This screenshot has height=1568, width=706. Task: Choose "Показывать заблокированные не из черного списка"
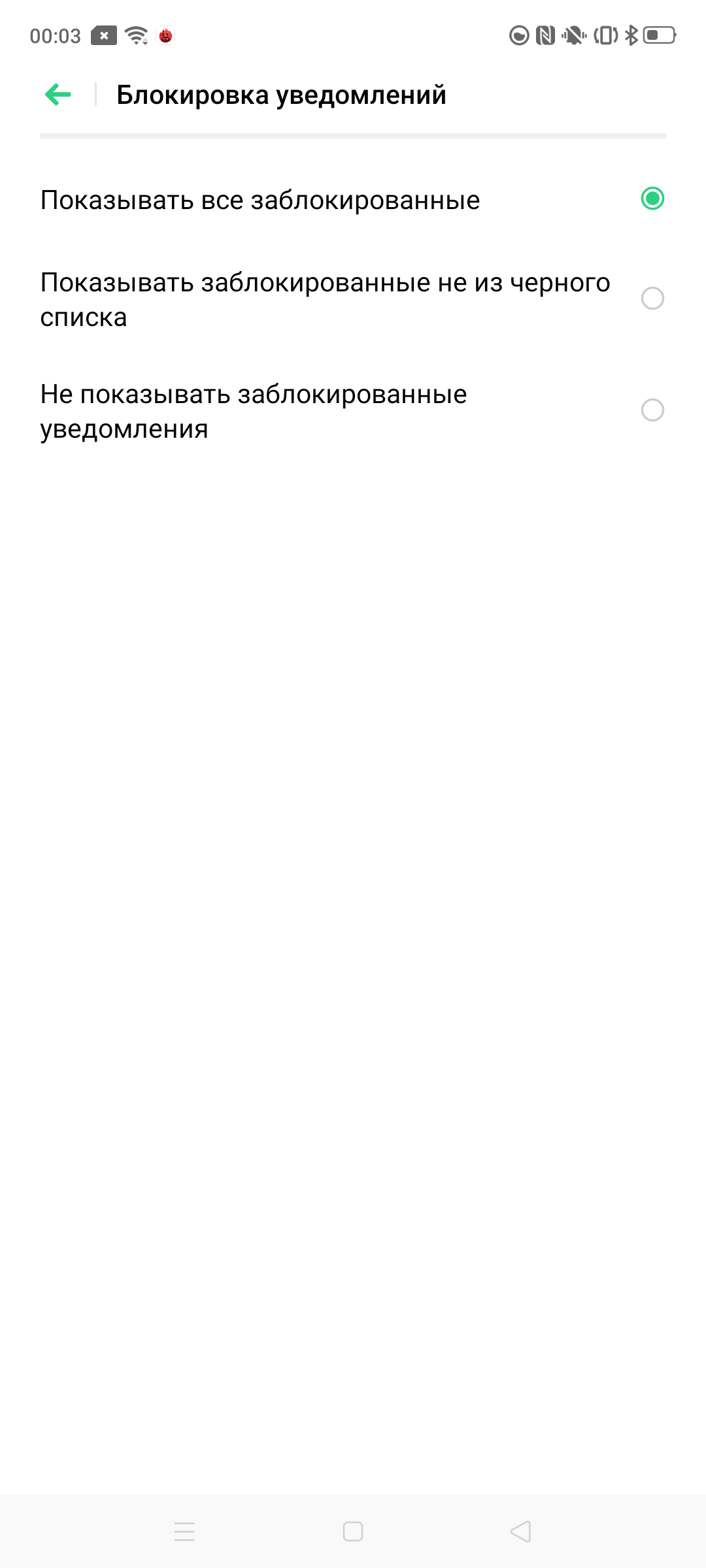click(652, 299)
